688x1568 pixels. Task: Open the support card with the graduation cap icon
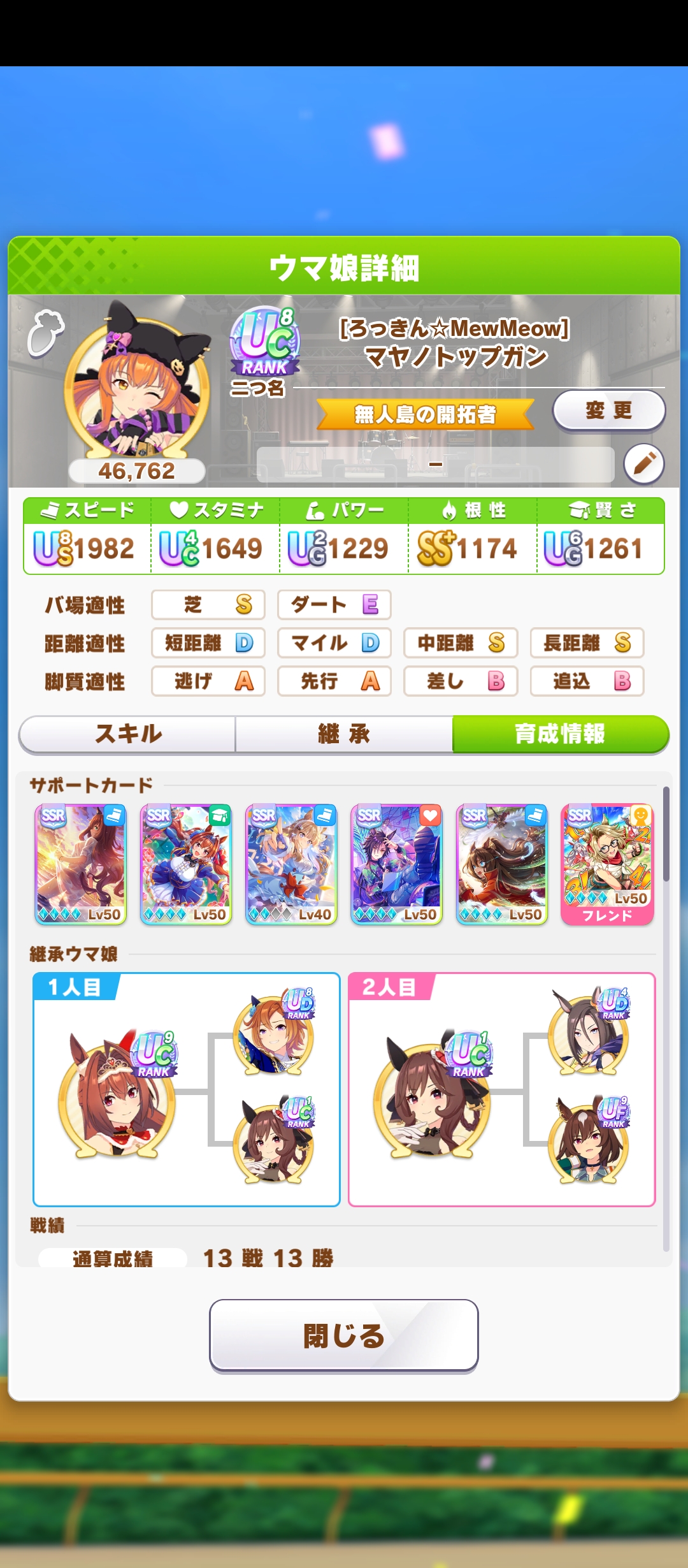tap(185, 864)
